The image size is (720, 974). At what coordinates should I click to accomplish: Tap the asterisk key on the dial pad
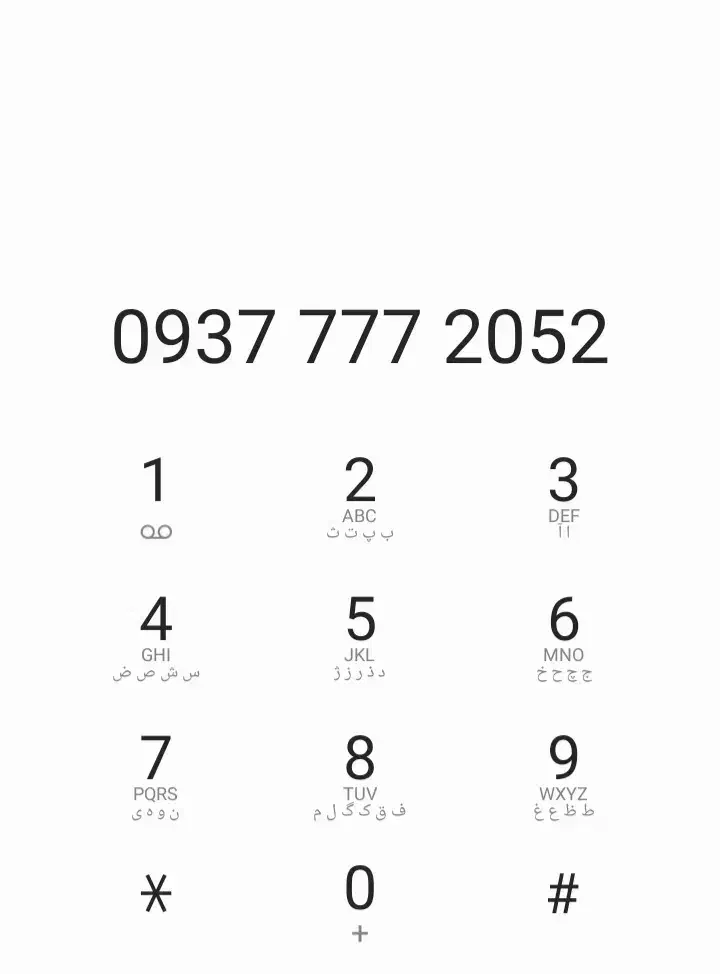point(157,893)
